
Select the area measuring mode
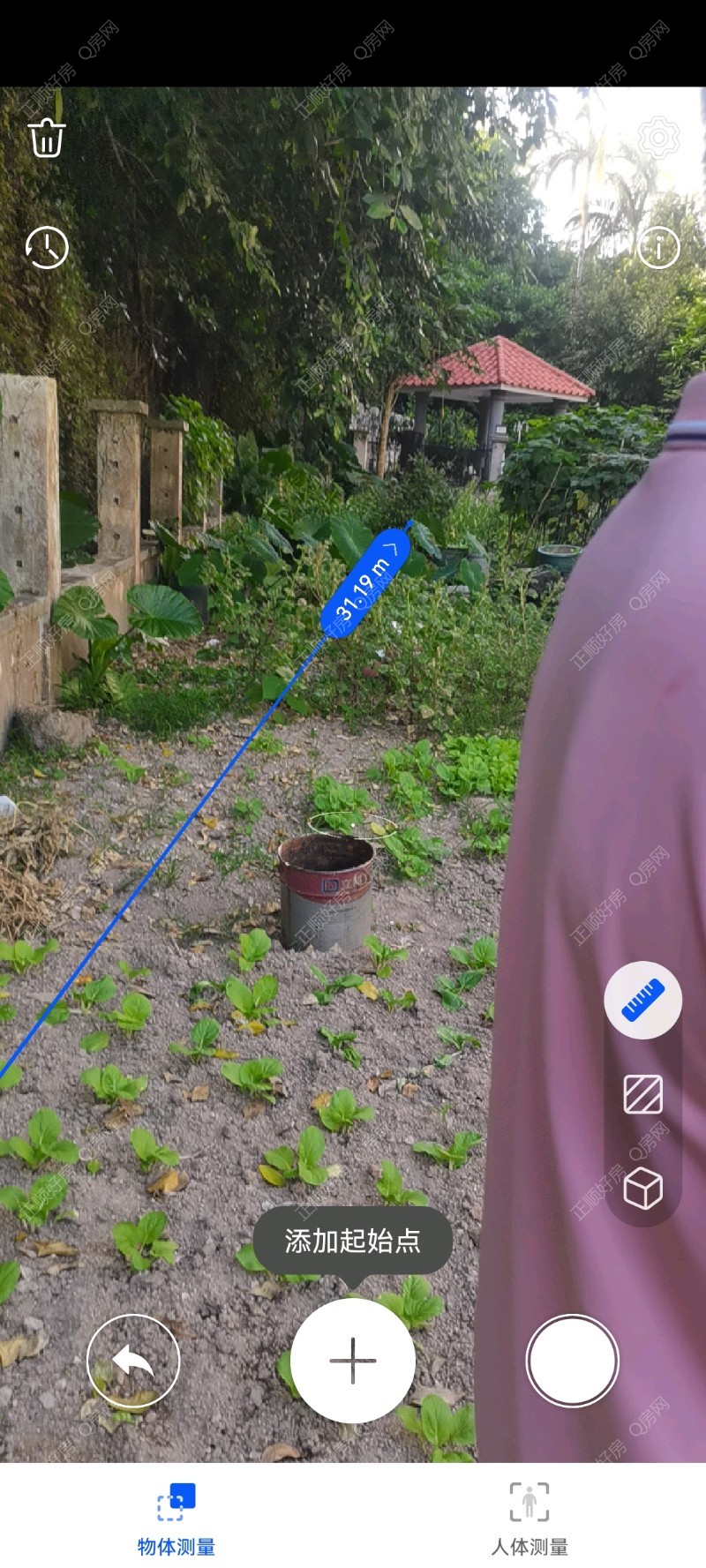(x=642, y=1094)
